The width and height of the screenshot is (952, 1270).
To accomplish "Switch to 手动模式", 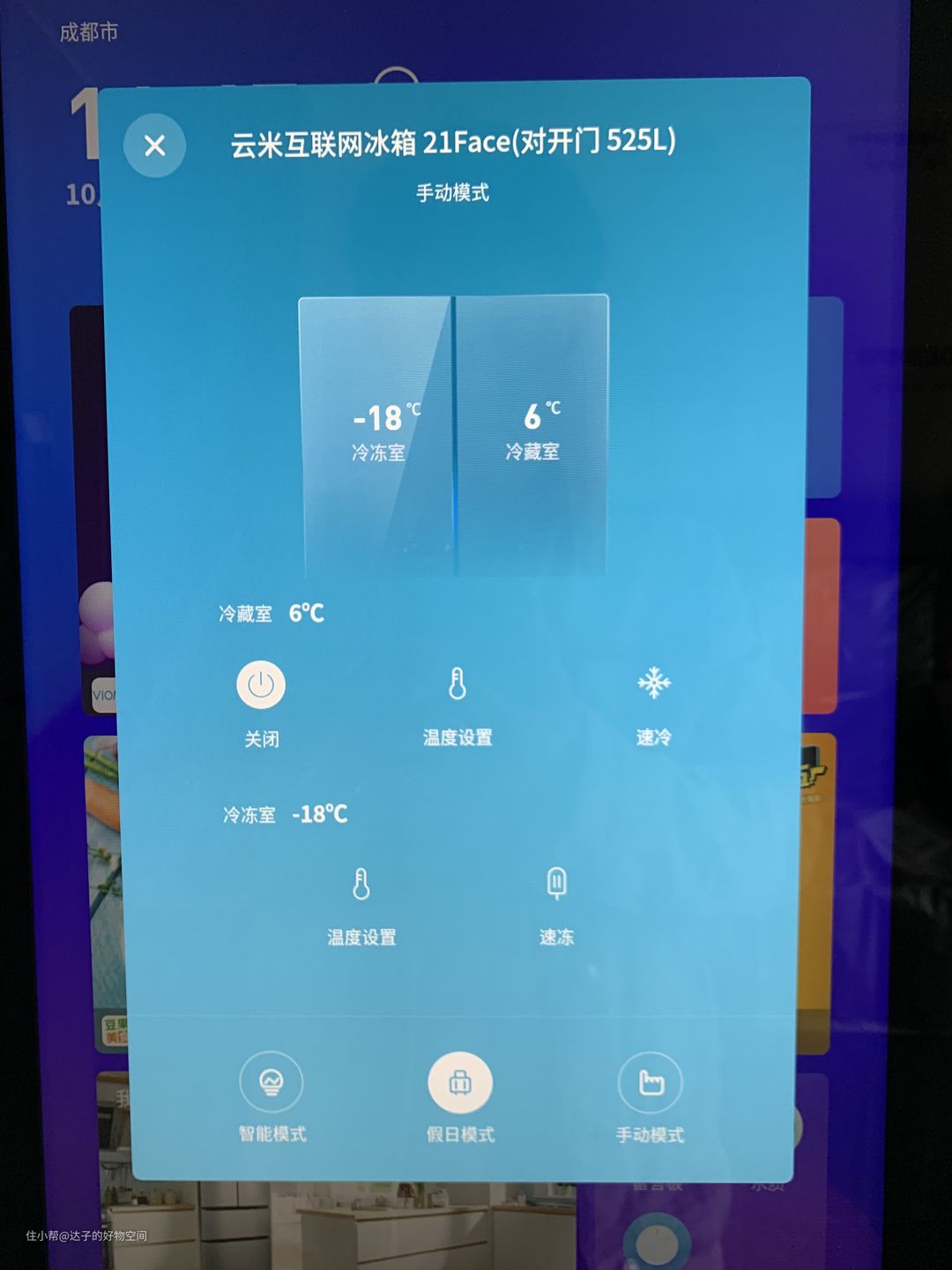I will (650, 1083).
